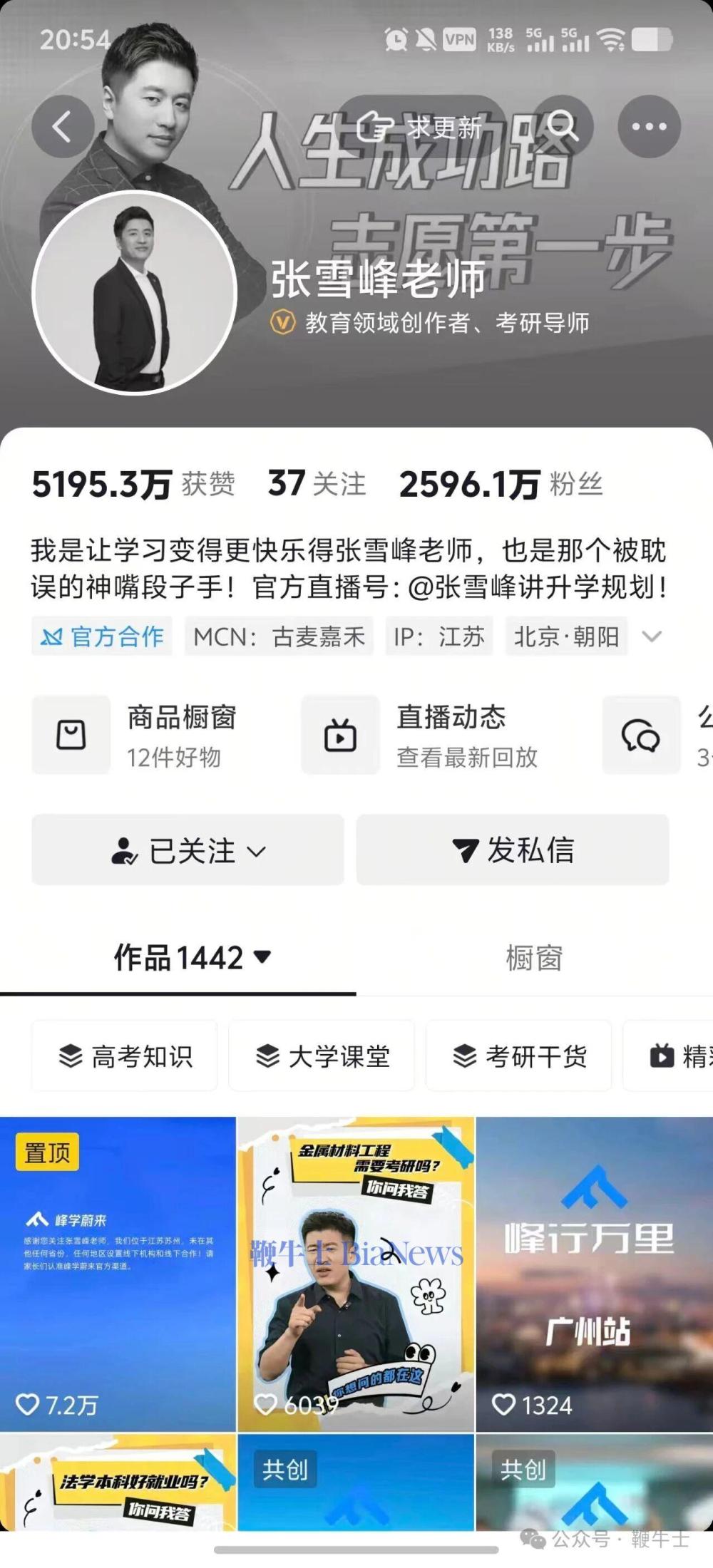713x1568 pixels.
Task: Select the 考研干货 collection chip
Action: [x=518, y=1056]
